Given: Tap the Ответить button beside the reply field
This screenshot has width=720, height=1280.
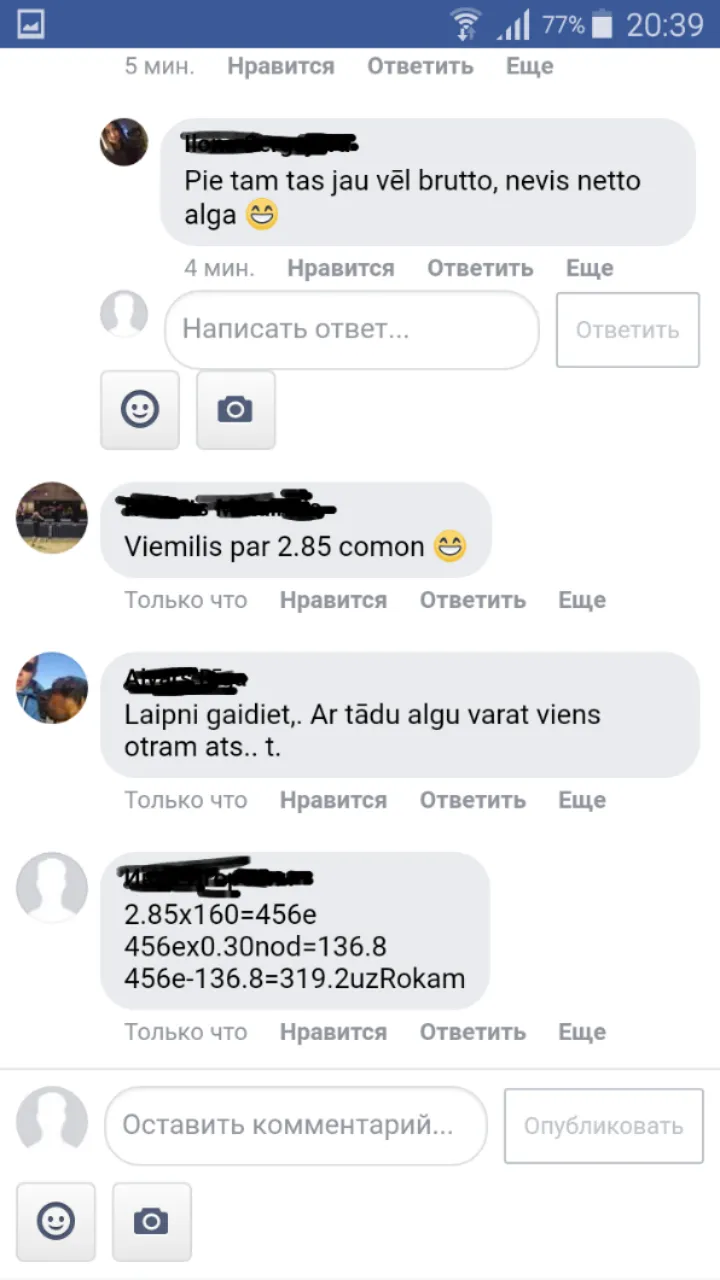Looking at the screenshot, I should 628,330.
